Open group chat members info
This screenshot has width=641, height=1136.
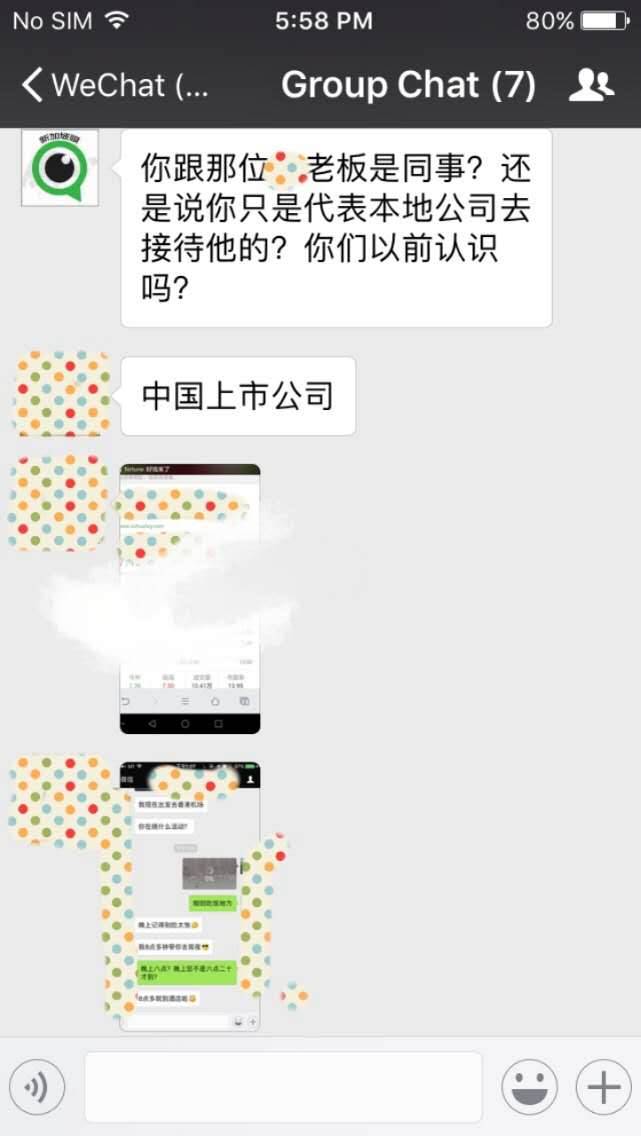591,85
